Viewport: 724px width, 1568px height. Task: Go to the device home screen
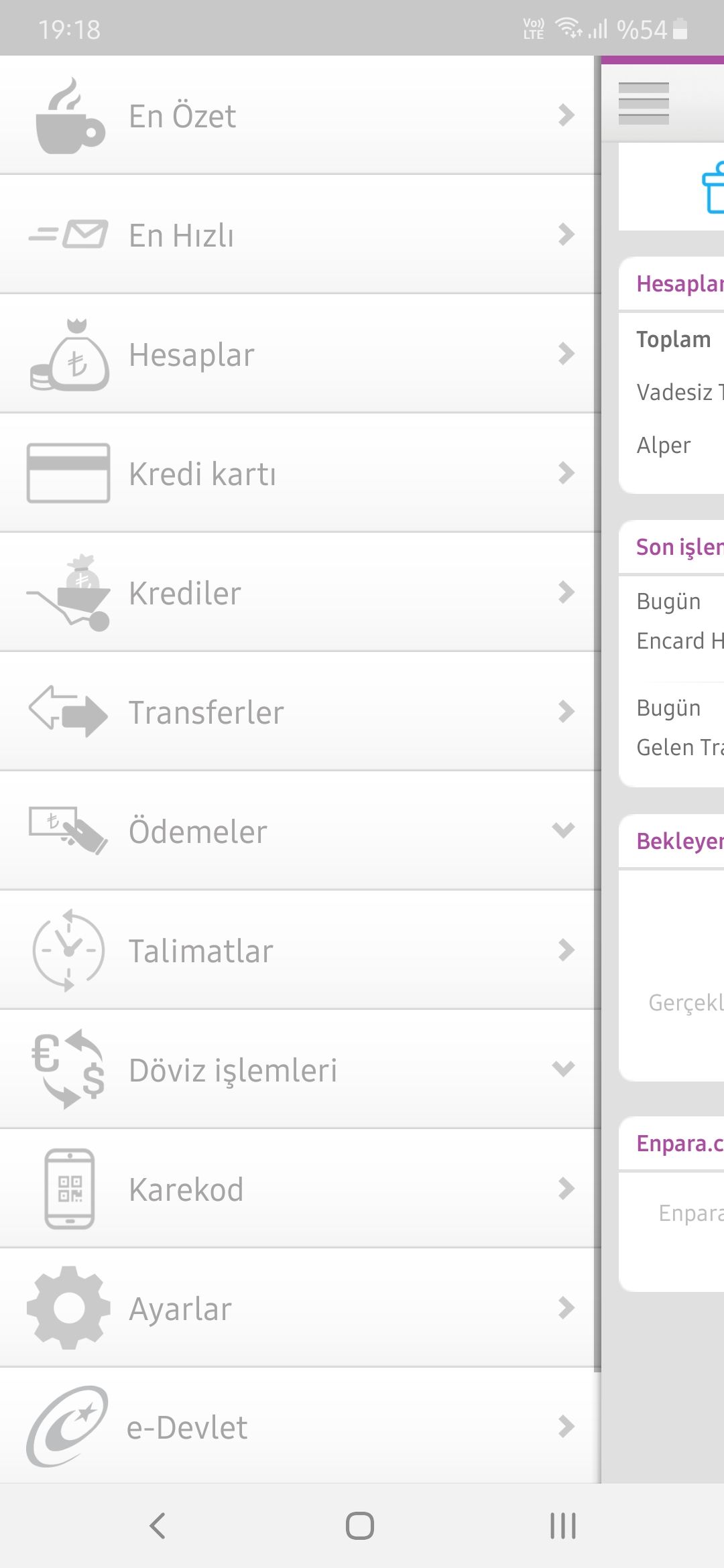point(360,1526)
